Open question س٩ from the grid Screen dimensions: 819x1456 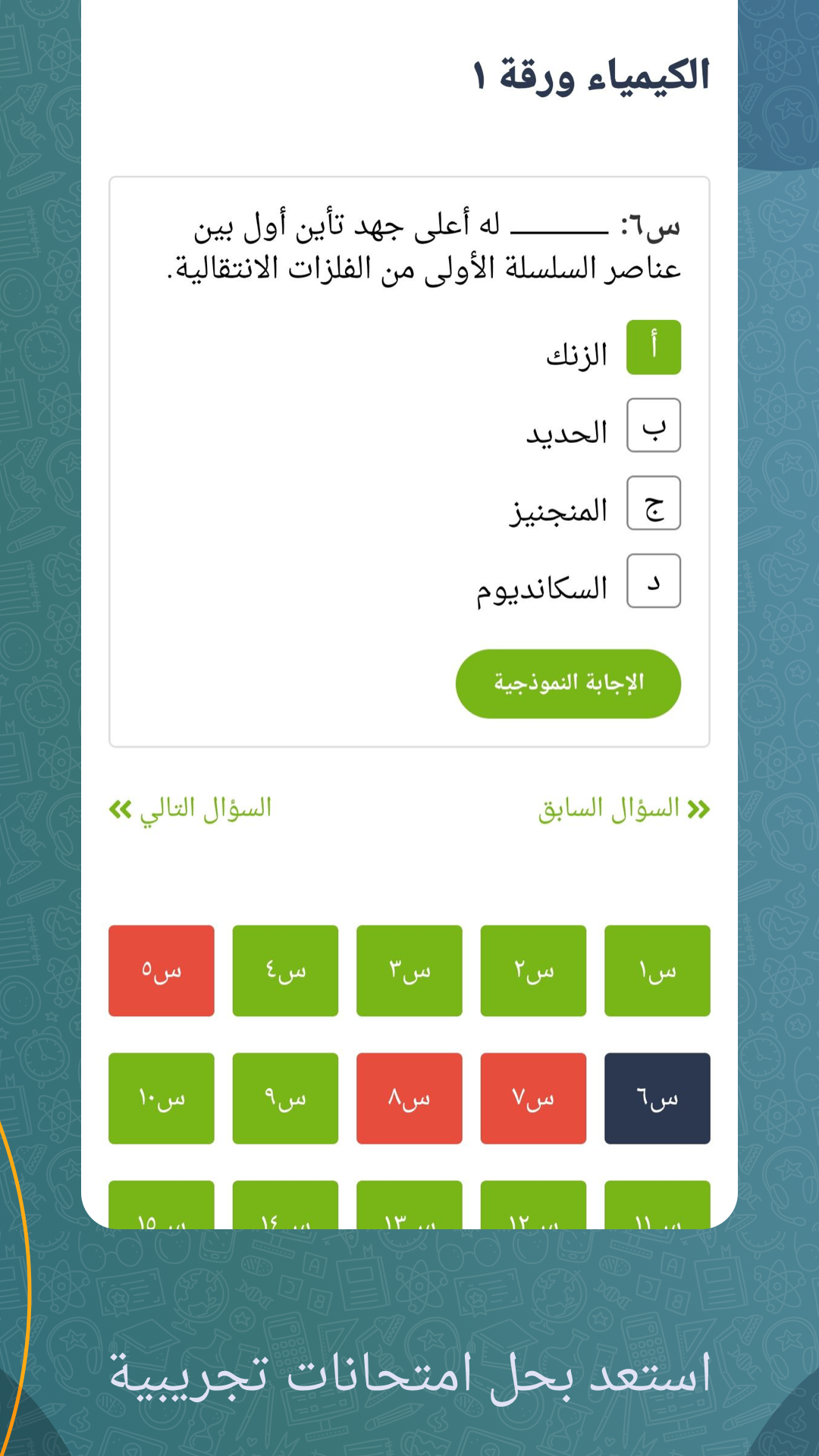pos(285,1099)
